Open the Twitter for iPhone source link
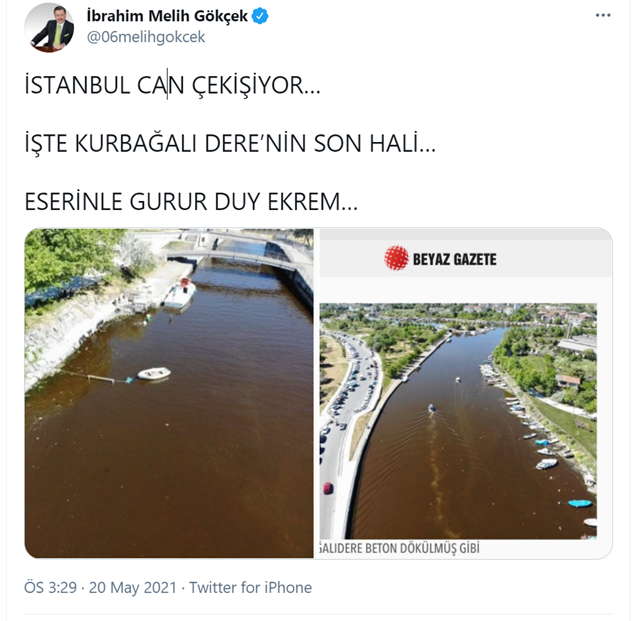 250,587
